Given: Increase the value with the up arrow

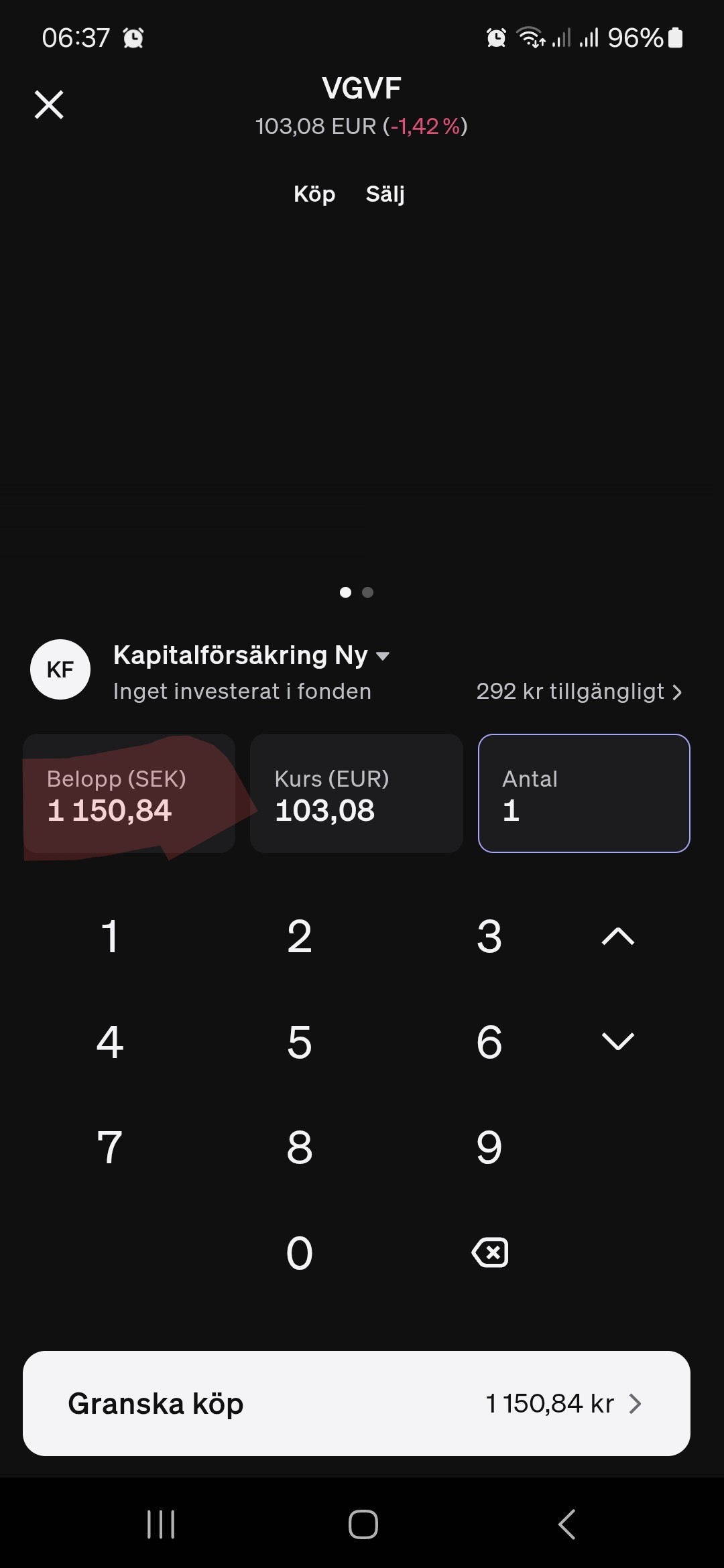Looking at the screenshot, I should 617,936.
